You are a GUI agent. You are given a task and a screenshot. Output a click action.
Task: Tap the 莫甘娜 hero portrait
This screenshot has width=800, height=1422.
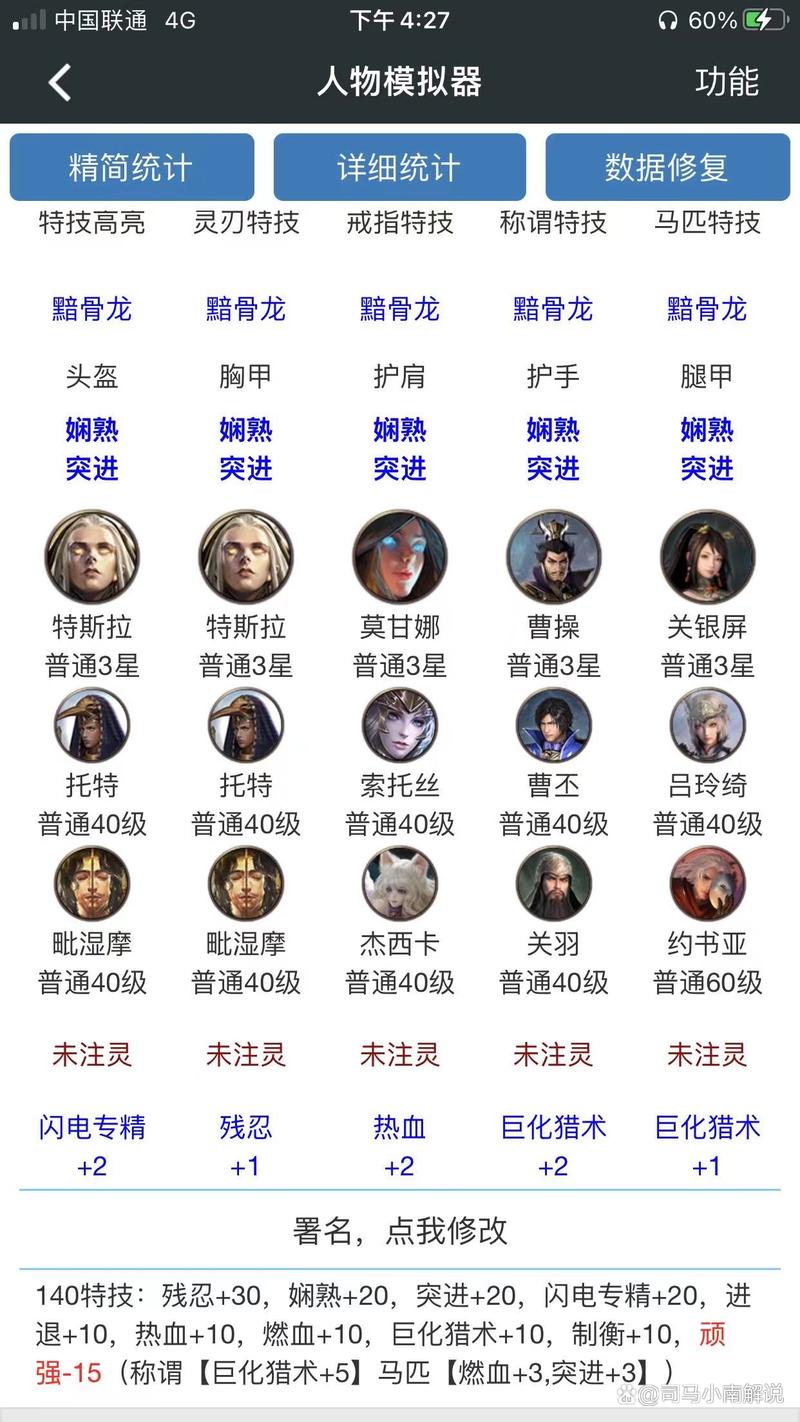(x=400, y=557)
